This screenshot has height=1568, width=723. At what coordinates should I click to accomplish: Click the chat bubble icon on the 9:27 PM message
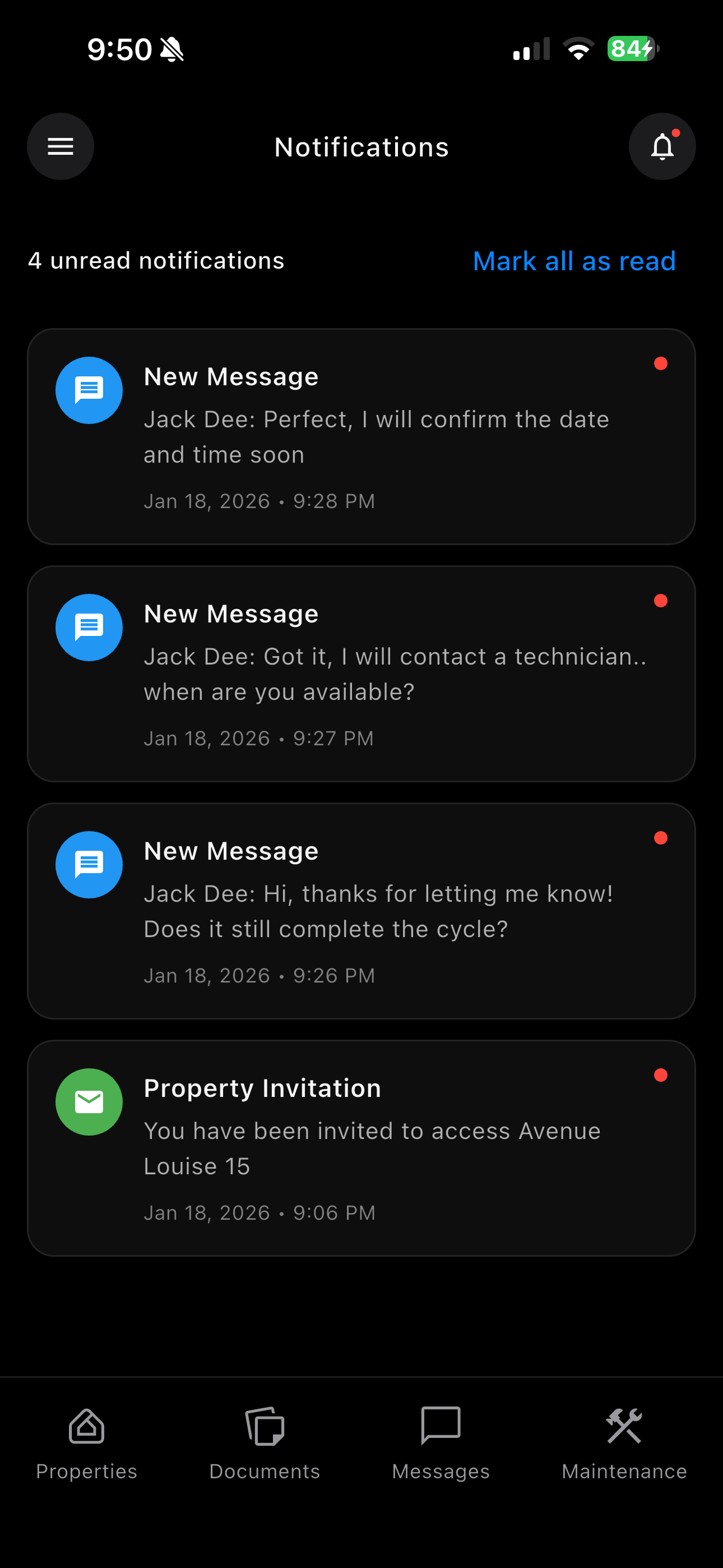point(89,628)
